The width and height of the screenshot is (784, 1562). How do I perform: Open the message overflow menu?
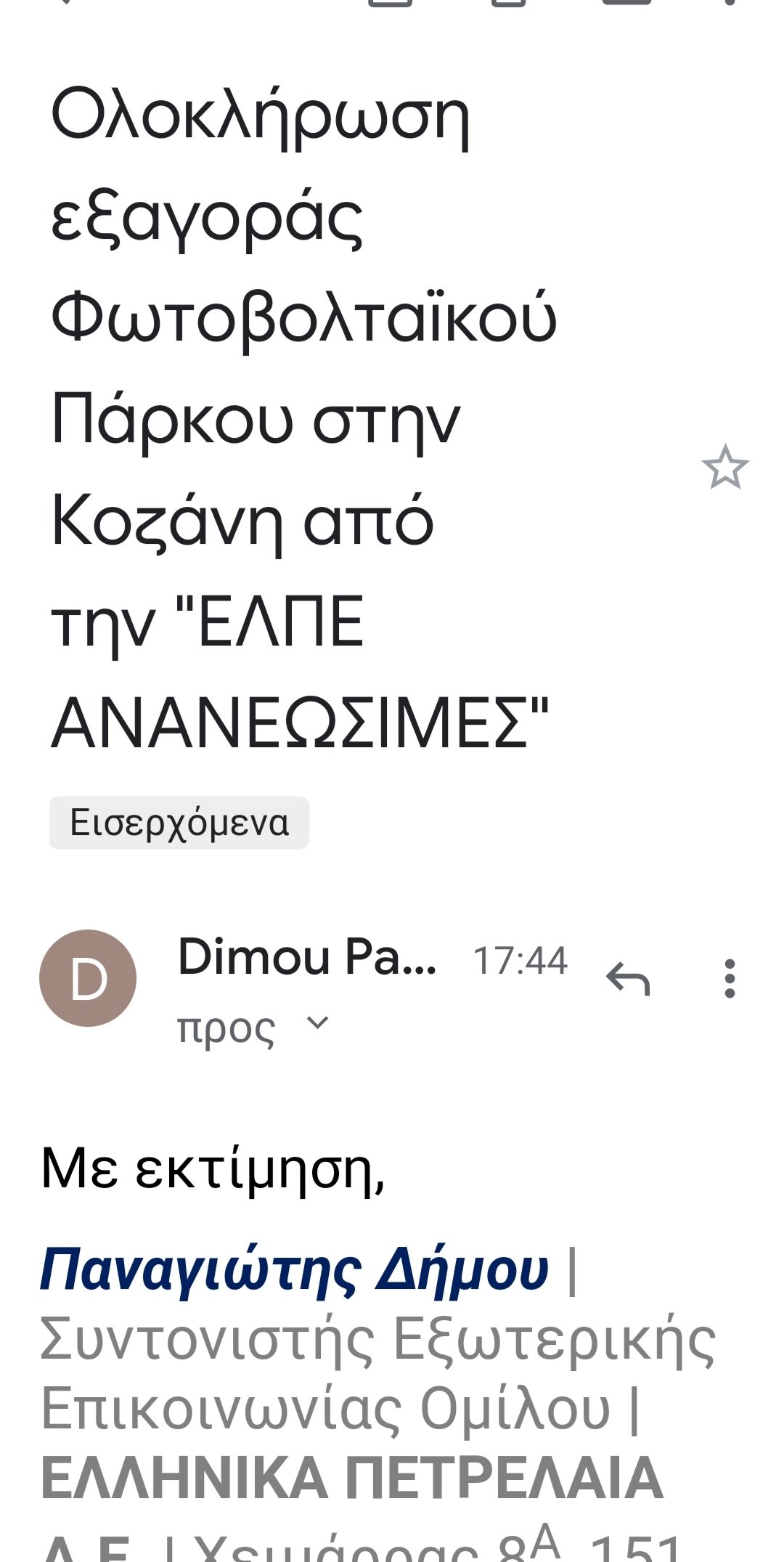pyautogui.click(x=730, y=978)
